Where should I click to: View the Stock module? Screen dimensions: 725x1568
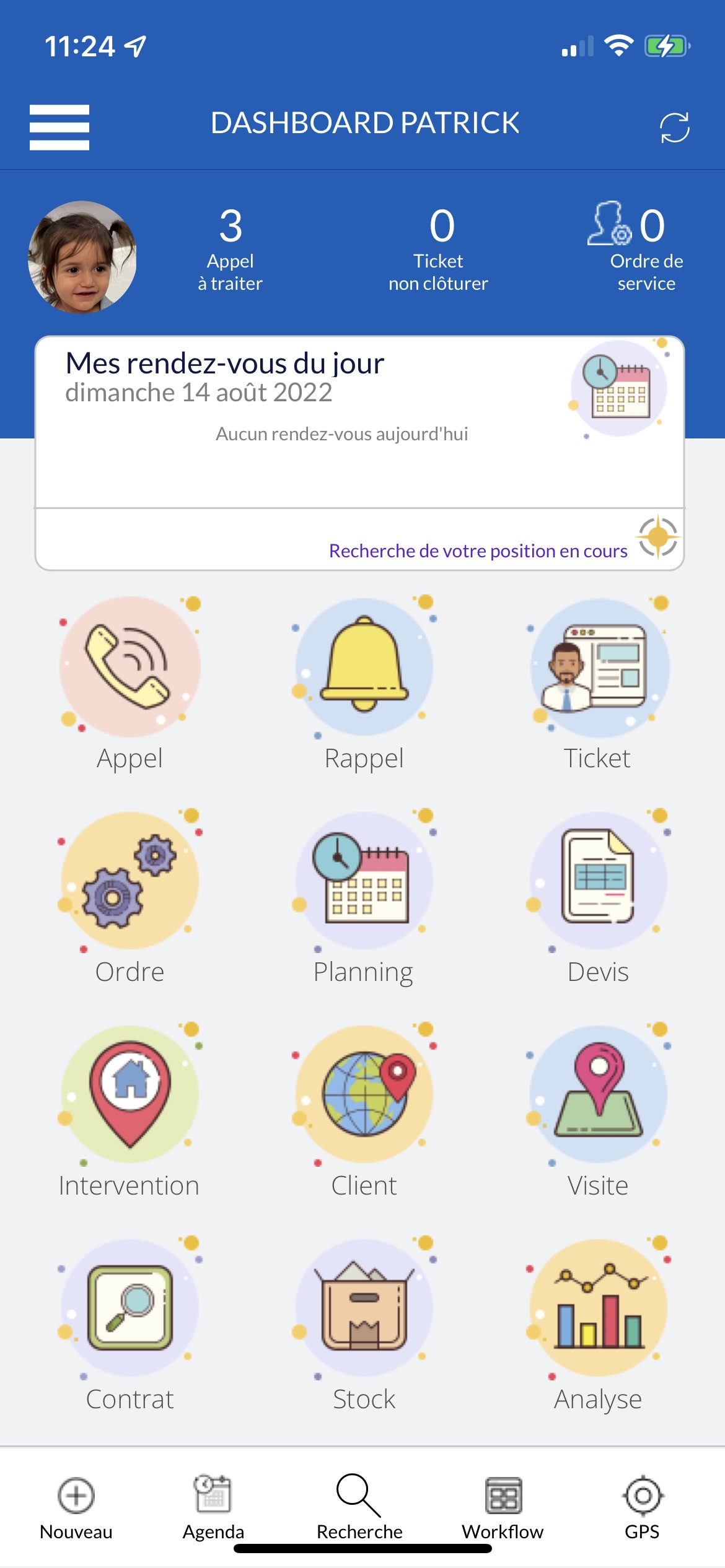(x=364, y=1325)
